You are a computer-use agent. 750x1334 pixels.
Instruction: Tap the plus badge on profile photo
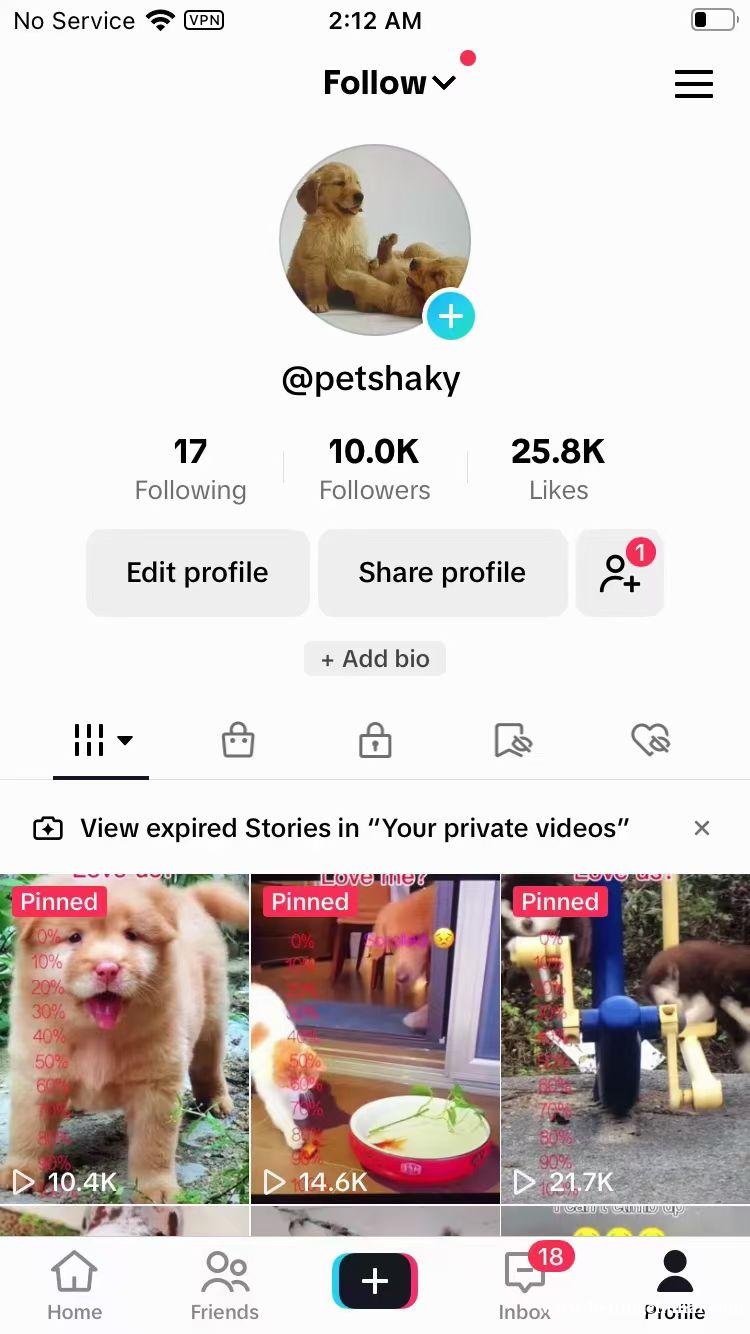[x=450, y=317]
